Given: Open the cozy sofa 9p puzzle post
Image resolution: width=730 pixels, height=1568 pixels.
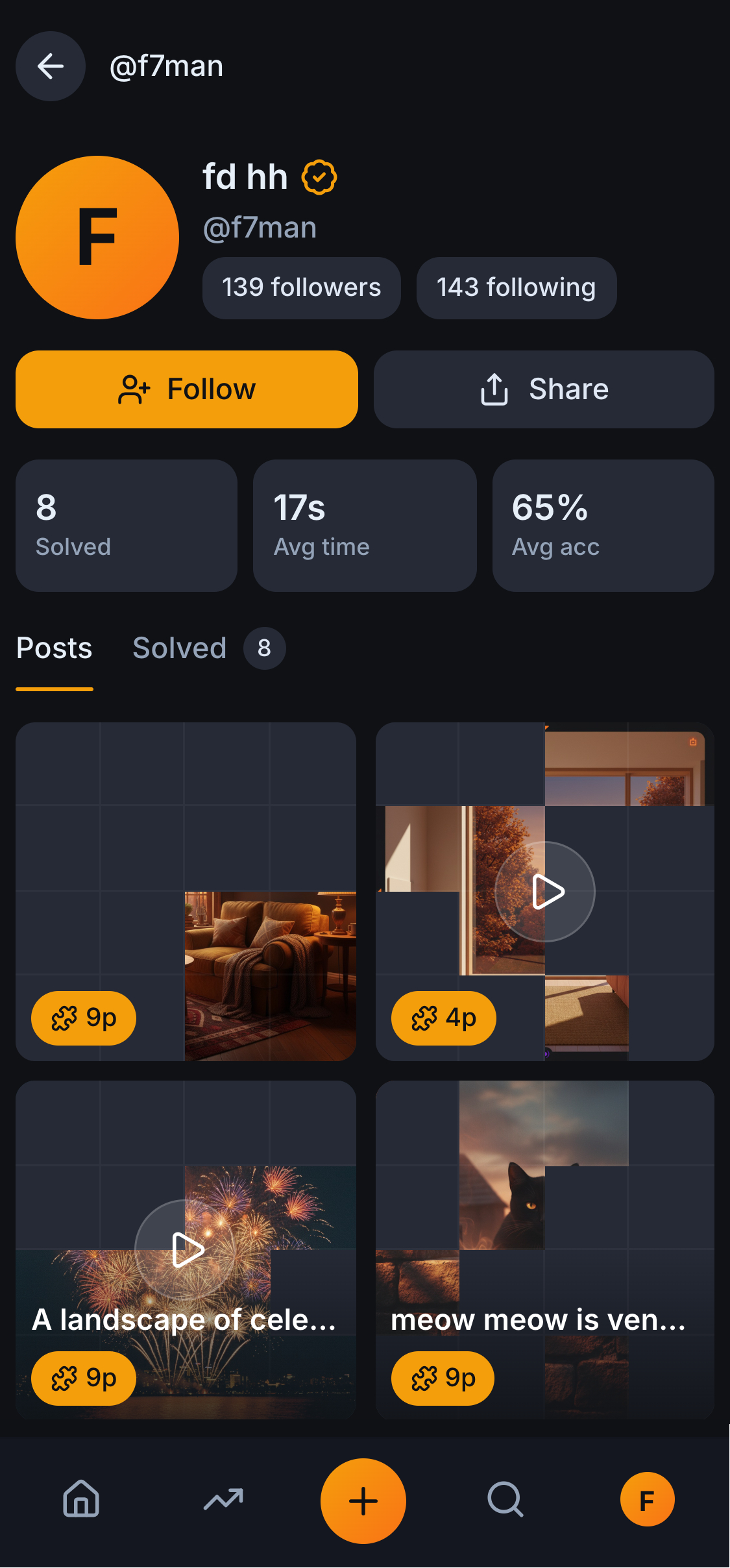Looking at the screenshot, I should point(186,891).
